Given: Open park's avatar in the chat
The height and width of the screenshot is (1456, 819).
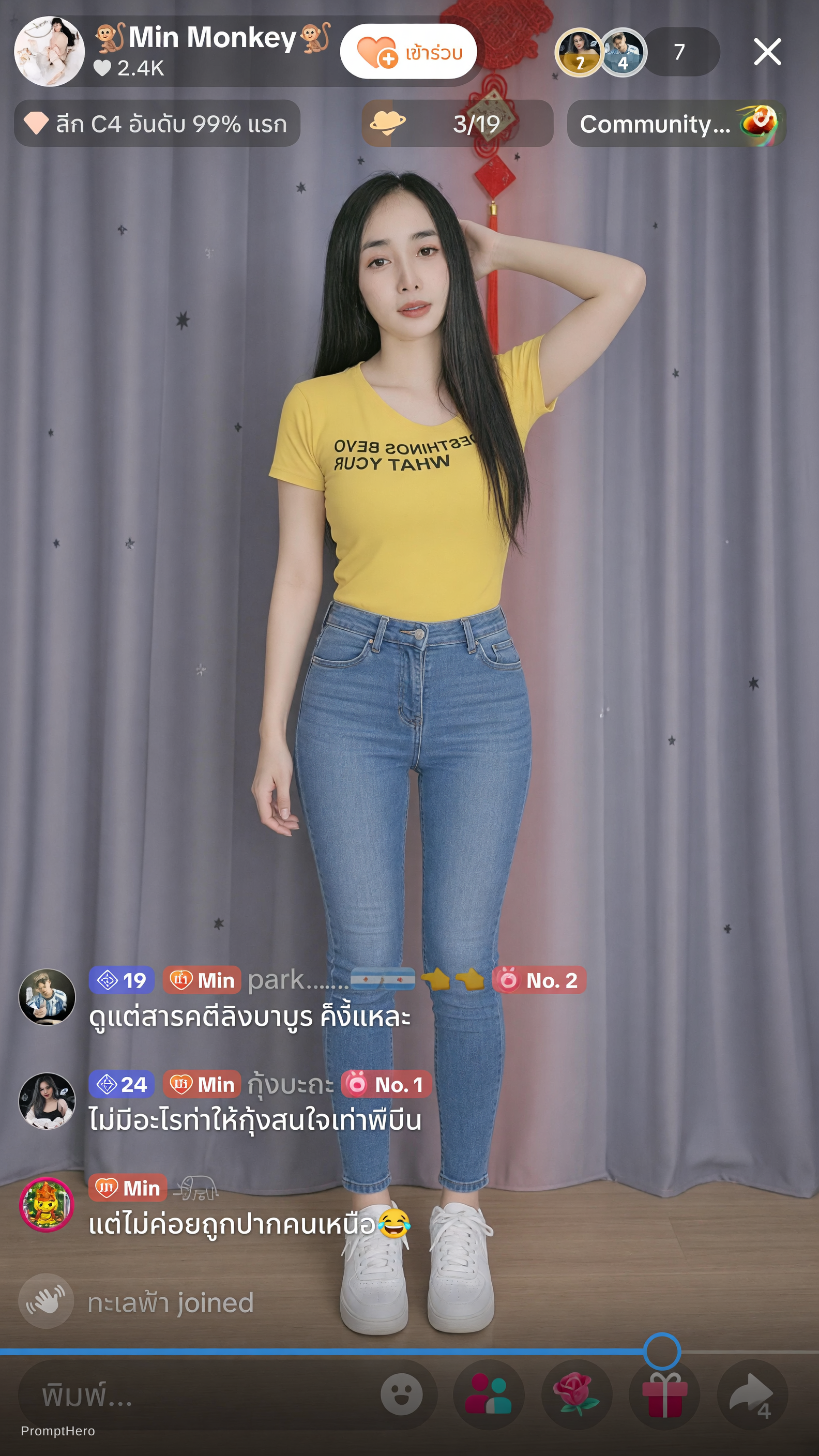Looking at the screenshot, I should point(47,996).
